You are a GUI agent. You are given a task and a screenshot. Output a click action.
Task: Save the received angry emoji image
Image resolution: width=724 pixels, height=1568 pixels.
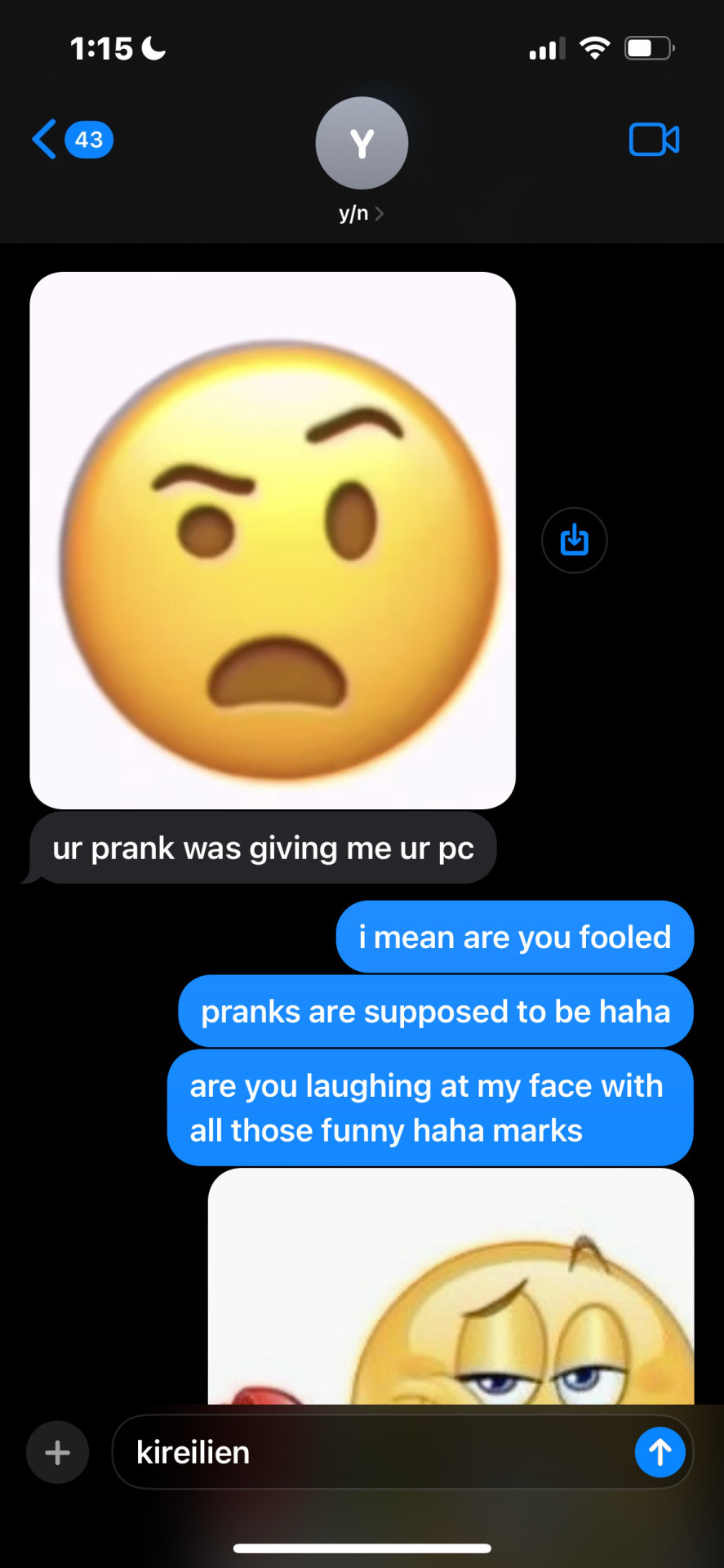(x=575, y=541)
